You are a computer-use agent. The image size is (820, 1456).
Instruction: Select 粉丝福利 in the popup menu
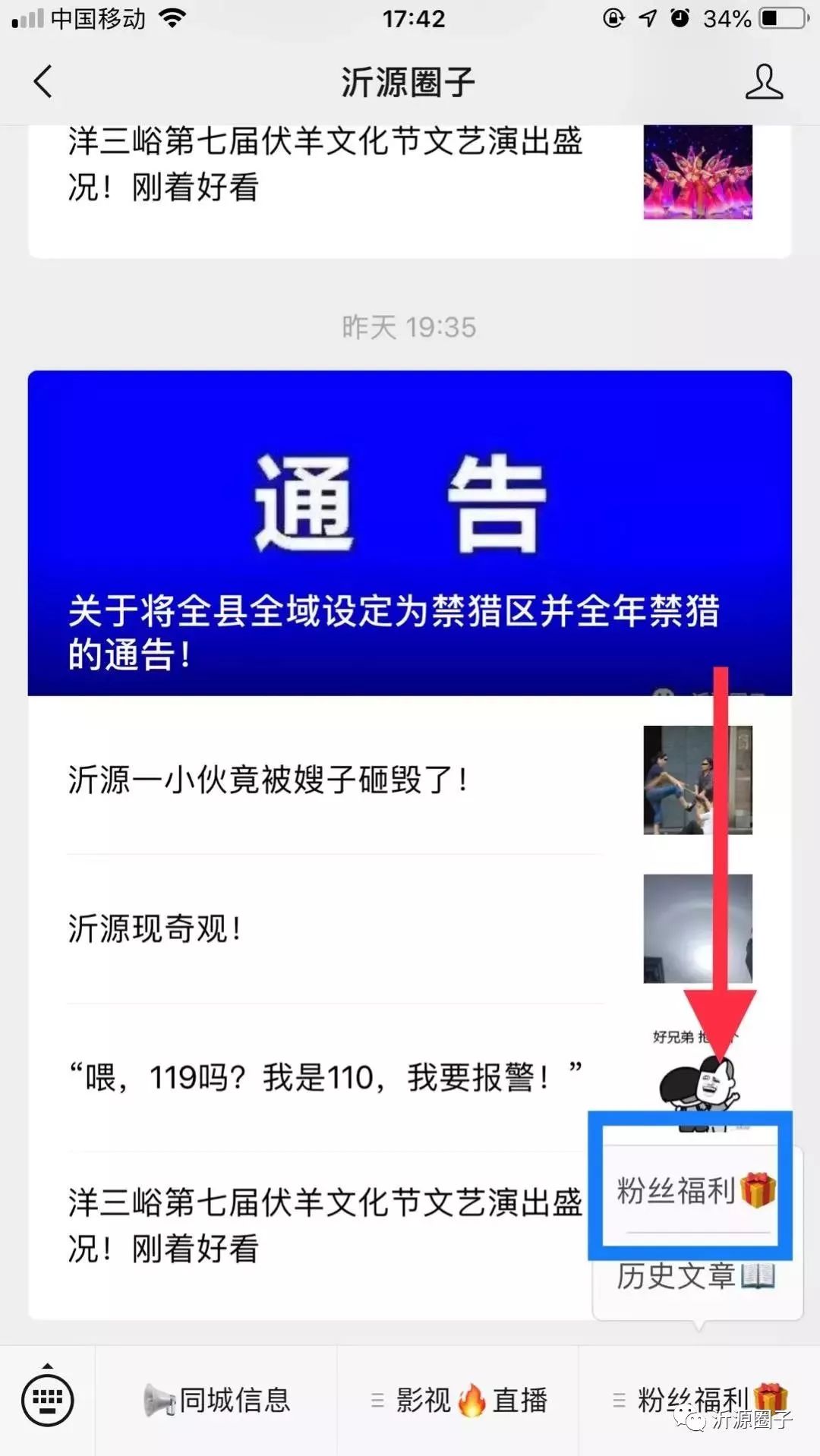(695, 1190)
